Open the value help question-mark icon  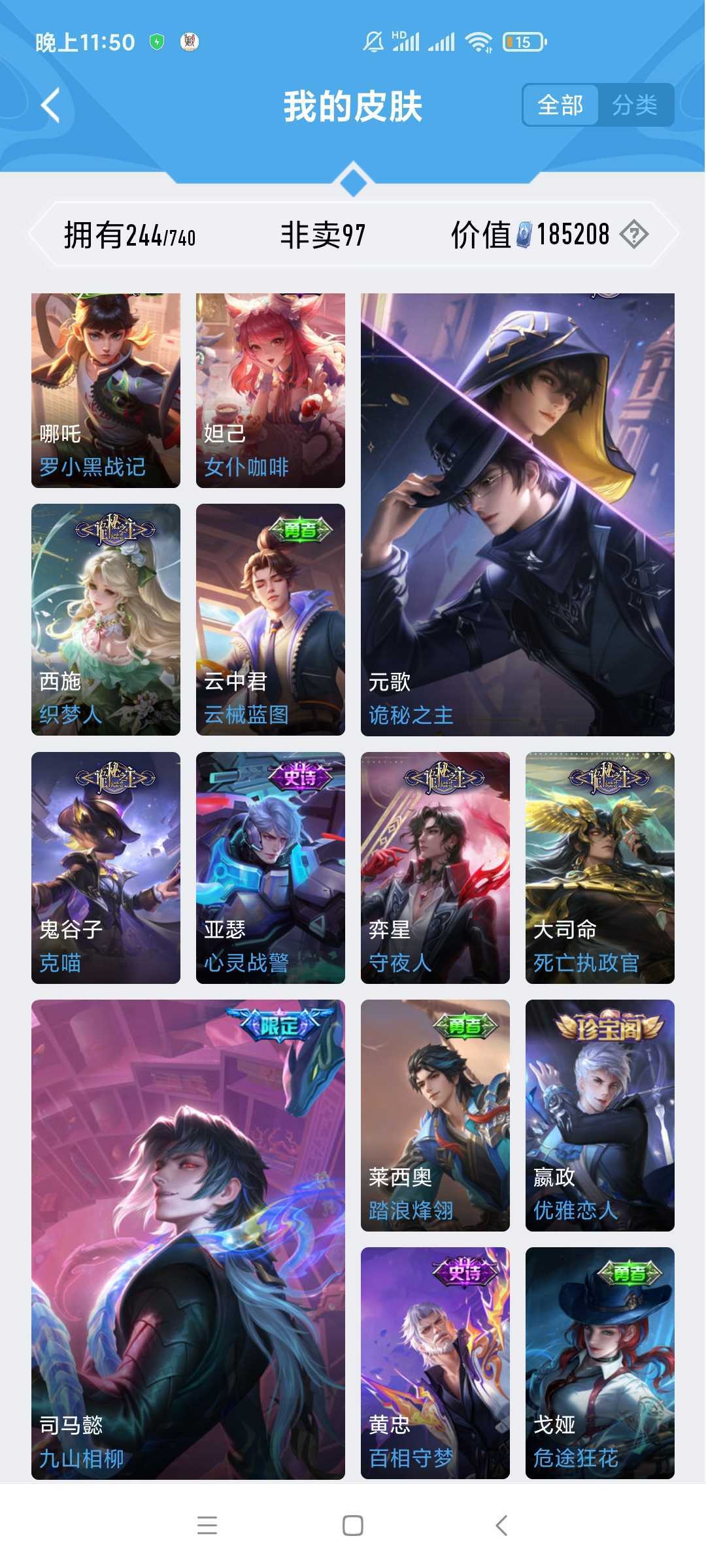[633, 235]
